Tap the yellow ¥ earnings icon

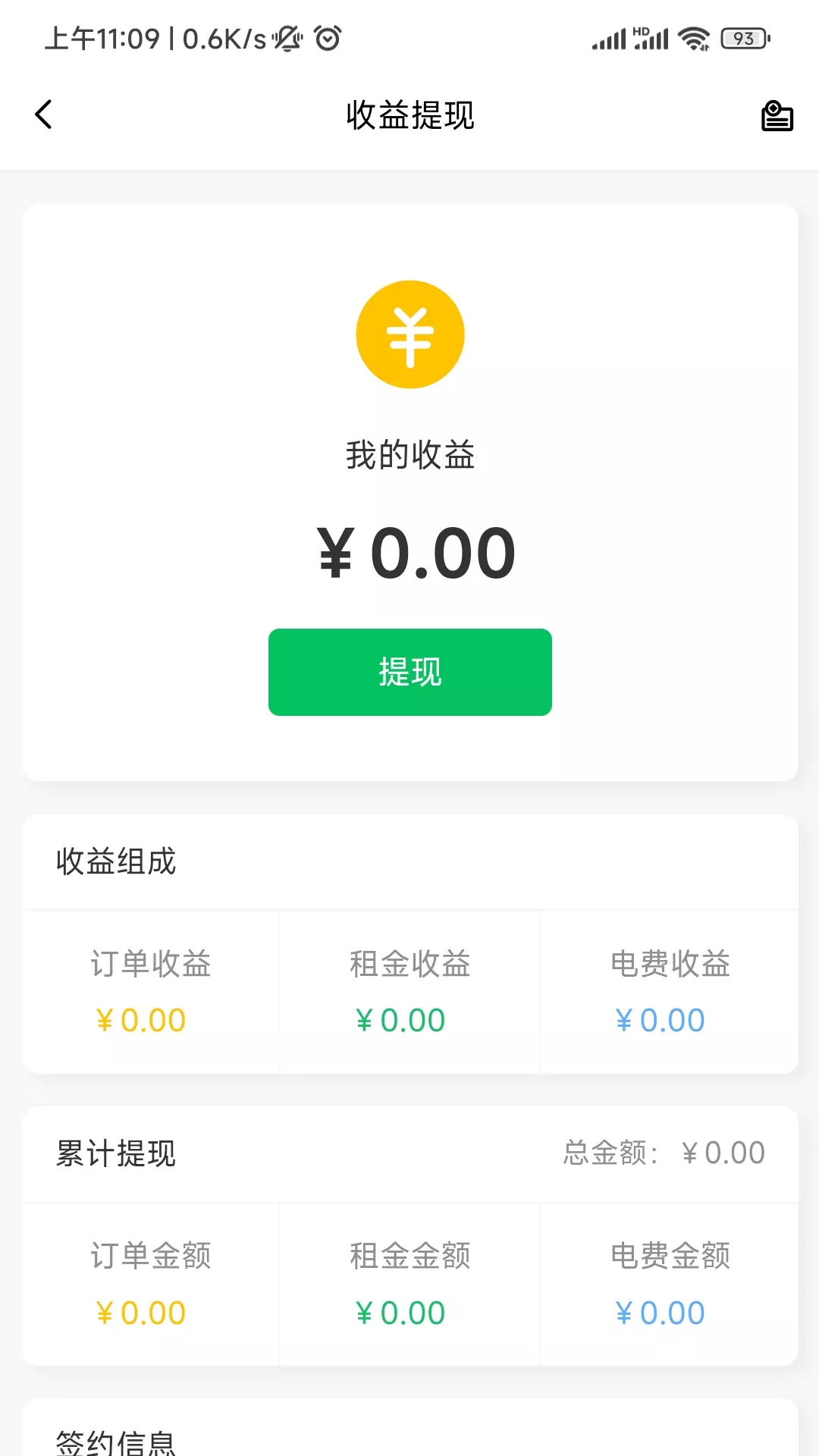point(409,334)
